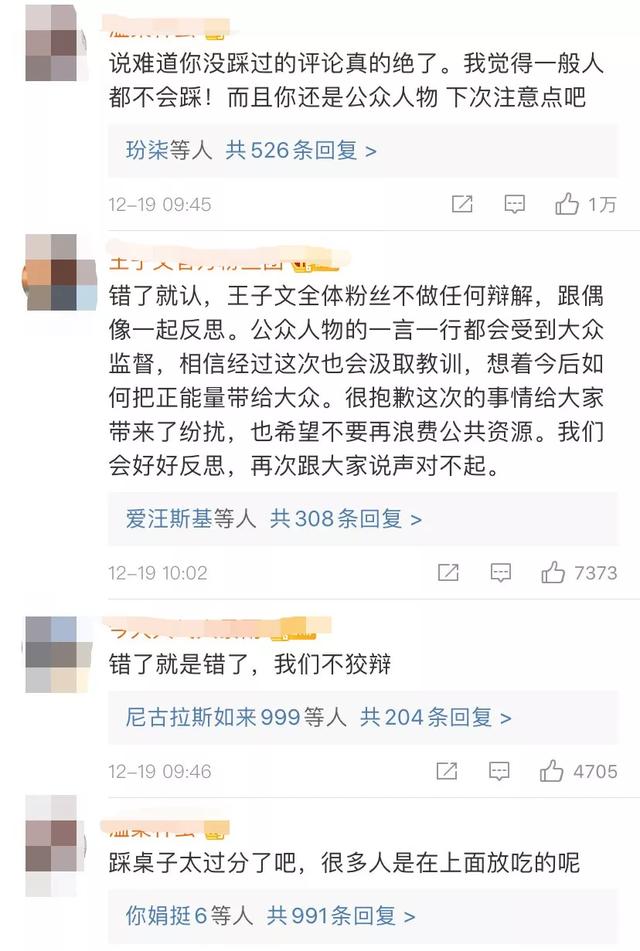The width and height of the screenshot is (640, 951).
Task: Like the comment with 7373 likes
Action: (x=553, y=573)
